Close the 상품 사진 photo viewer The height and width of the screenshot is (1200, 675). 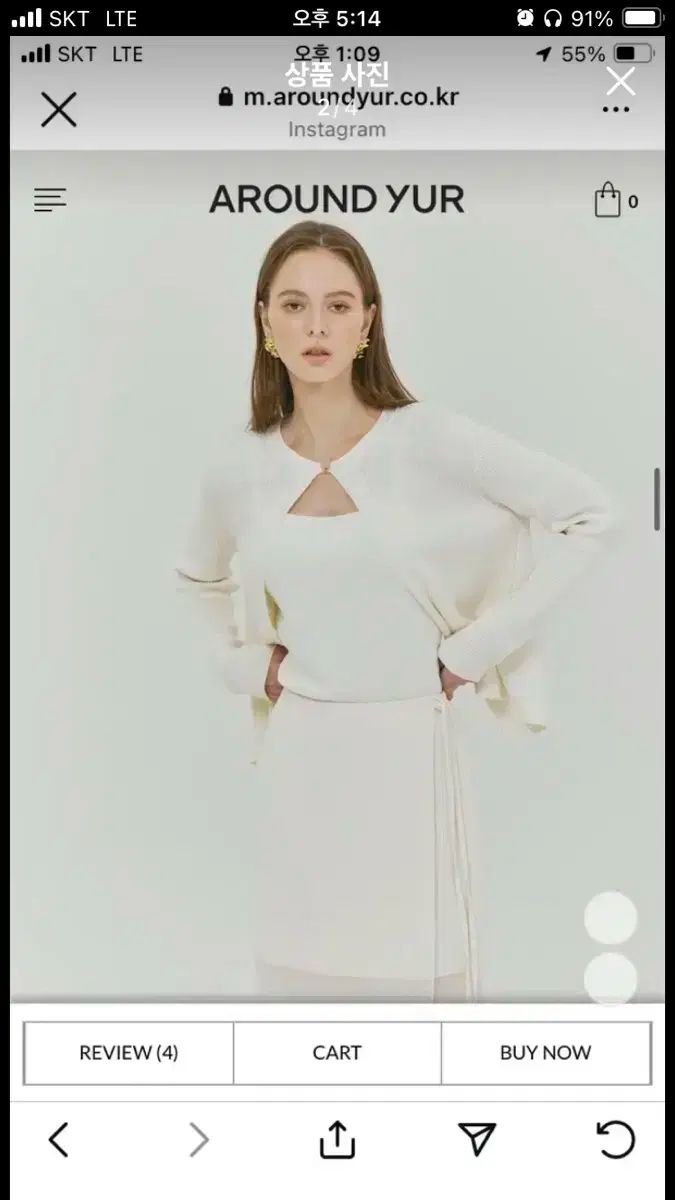tap(620, 81)
